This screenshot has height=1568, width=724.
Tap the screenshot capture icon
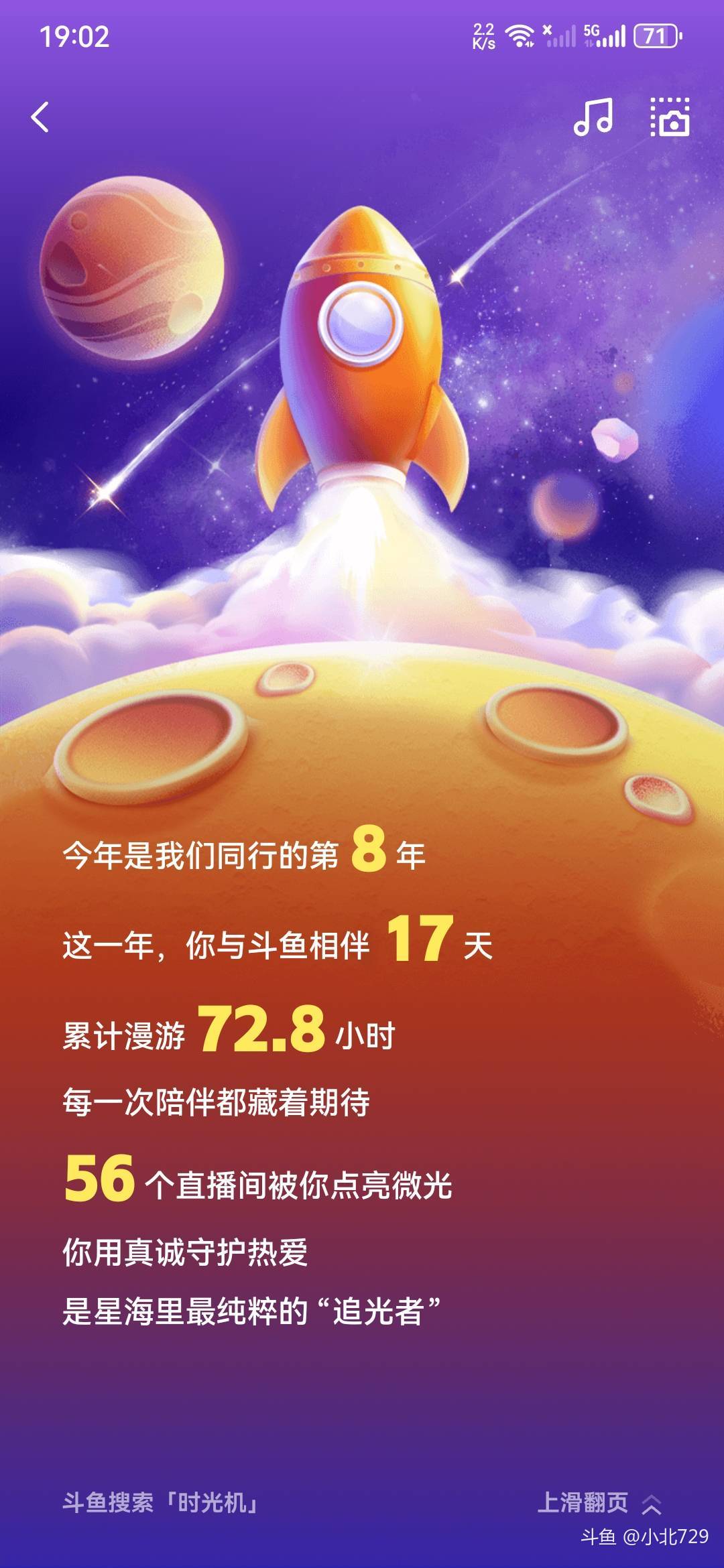670,117
